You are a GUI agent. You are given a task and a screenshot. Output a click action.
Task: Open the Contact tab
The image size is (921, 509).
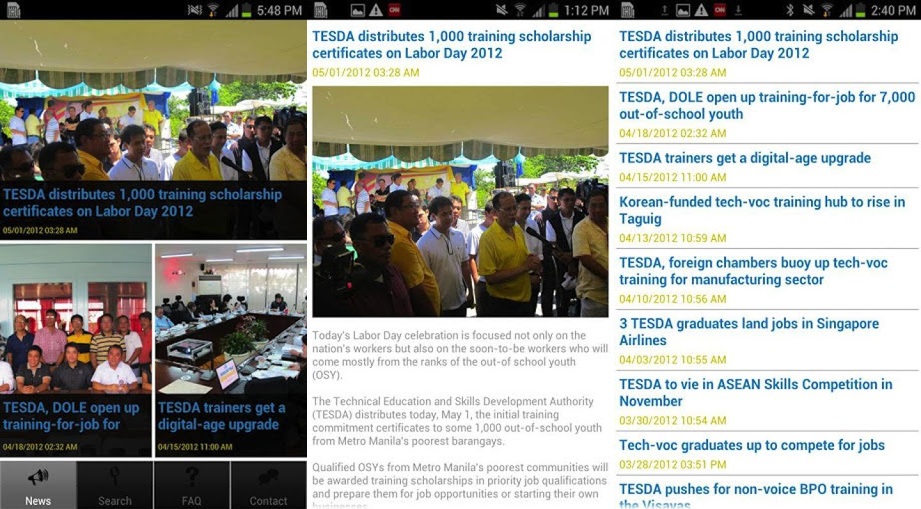tap(268, 485)
